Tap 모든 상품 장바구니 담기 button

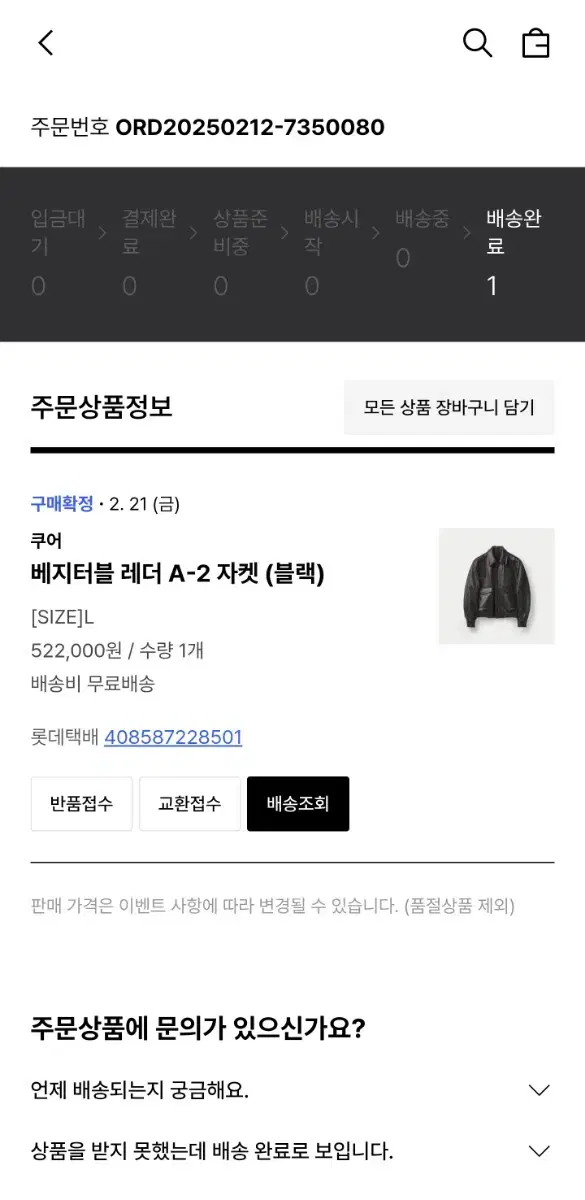tap(449, 407)
